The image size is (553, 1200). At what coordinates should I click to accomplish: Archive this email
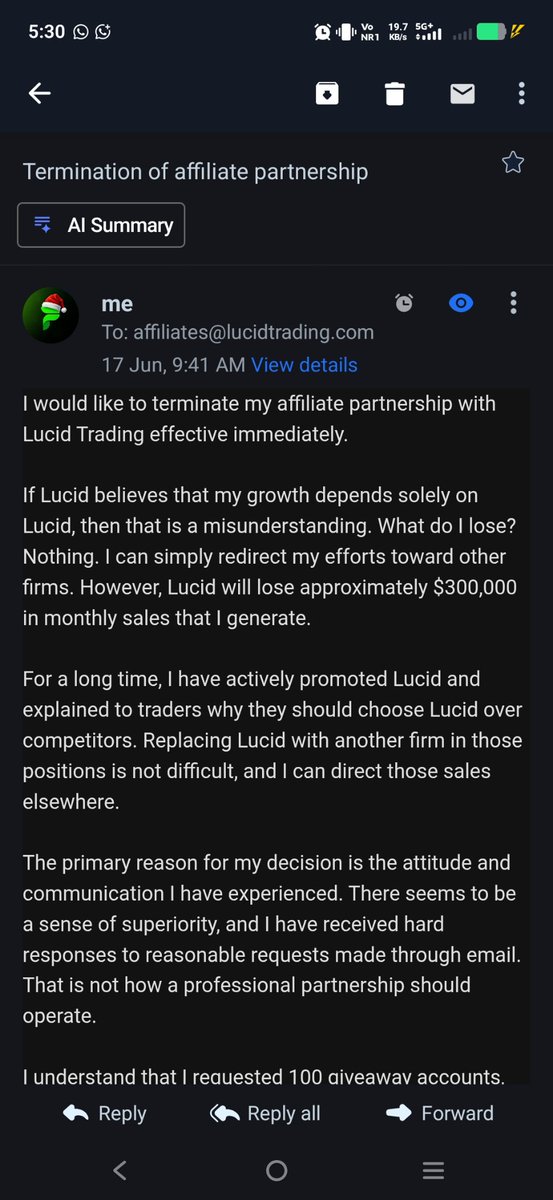327,94
